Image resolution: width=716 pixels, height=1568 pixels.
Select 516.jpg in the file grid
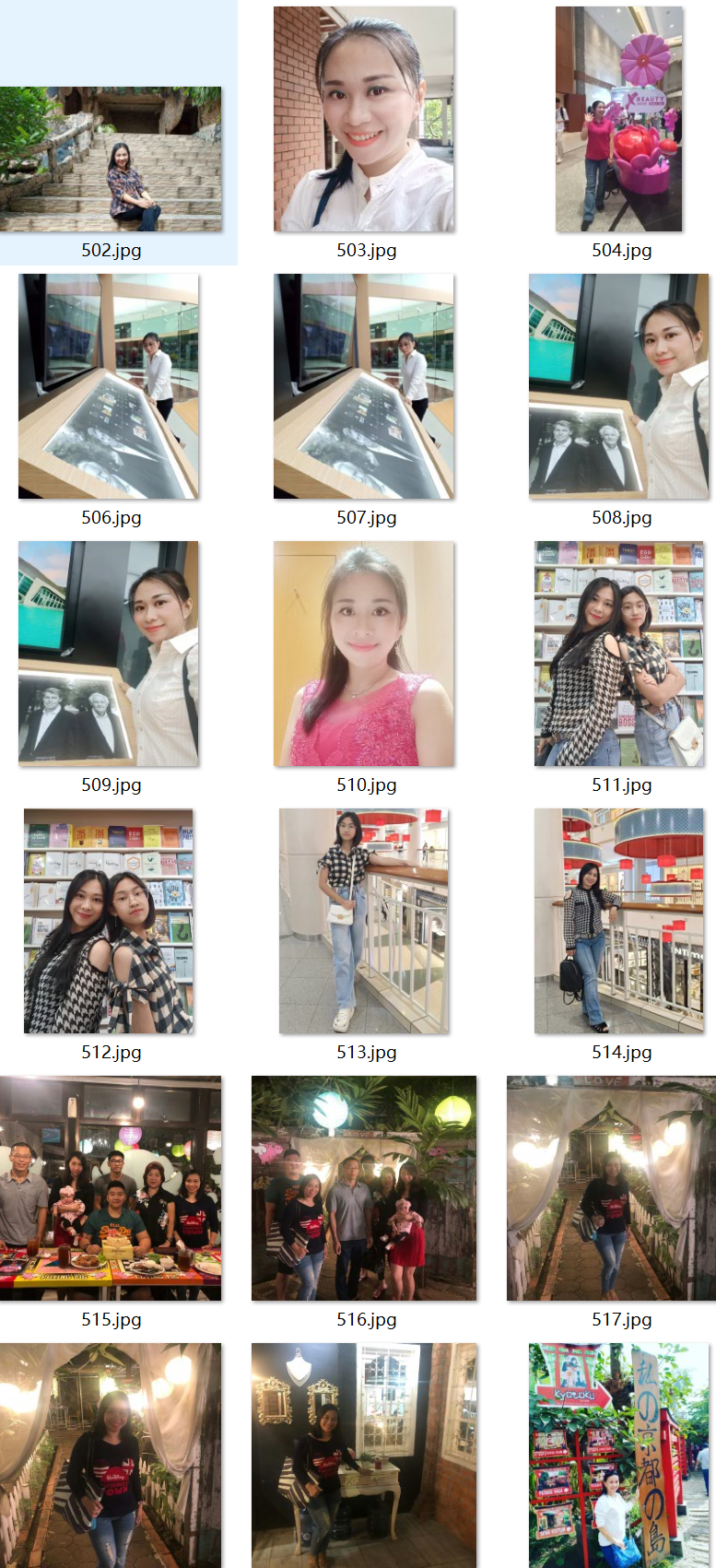[x=364, y=1188]
